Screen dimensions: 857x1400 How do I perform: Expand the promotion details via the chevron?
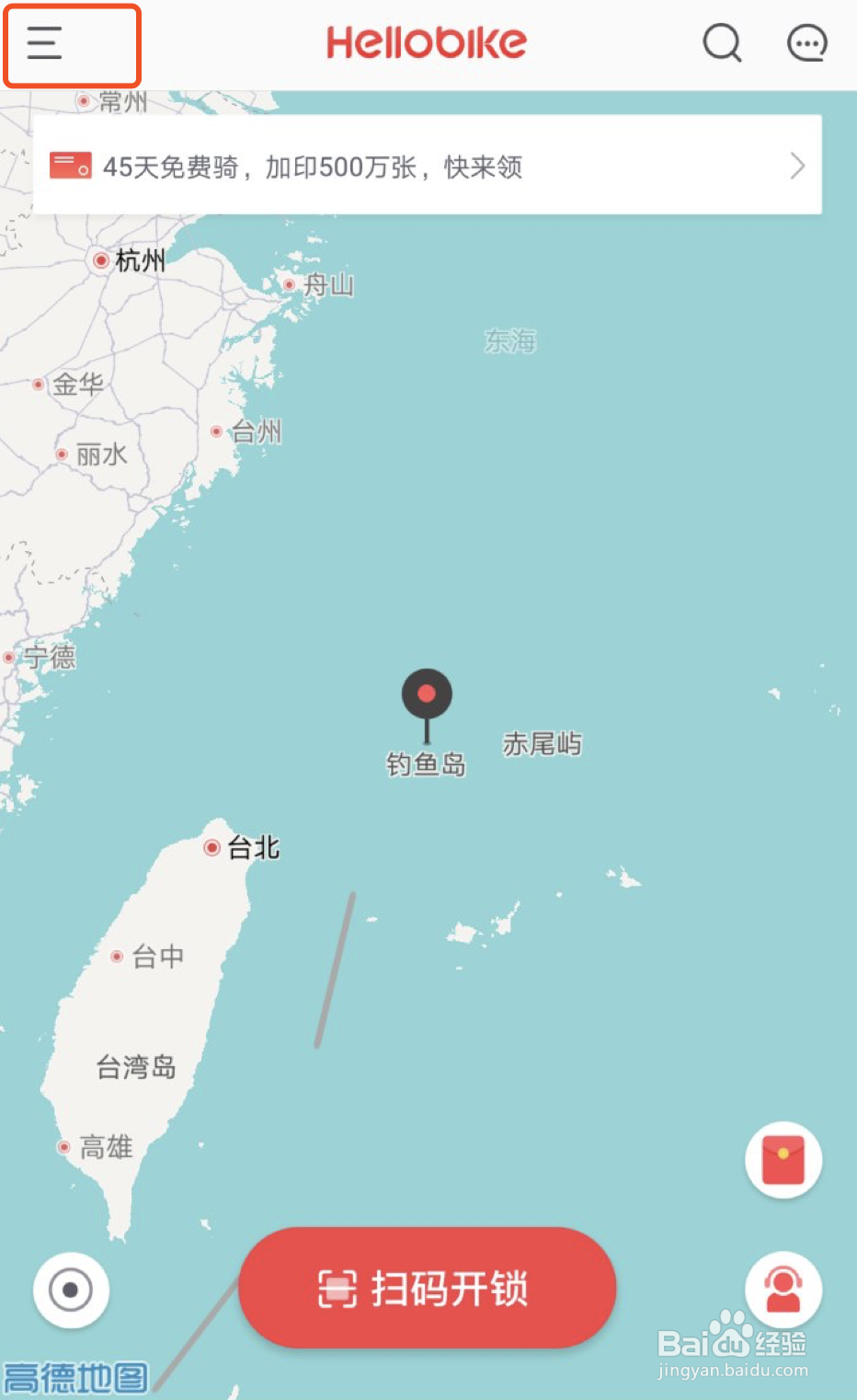[x=796, y=166]
